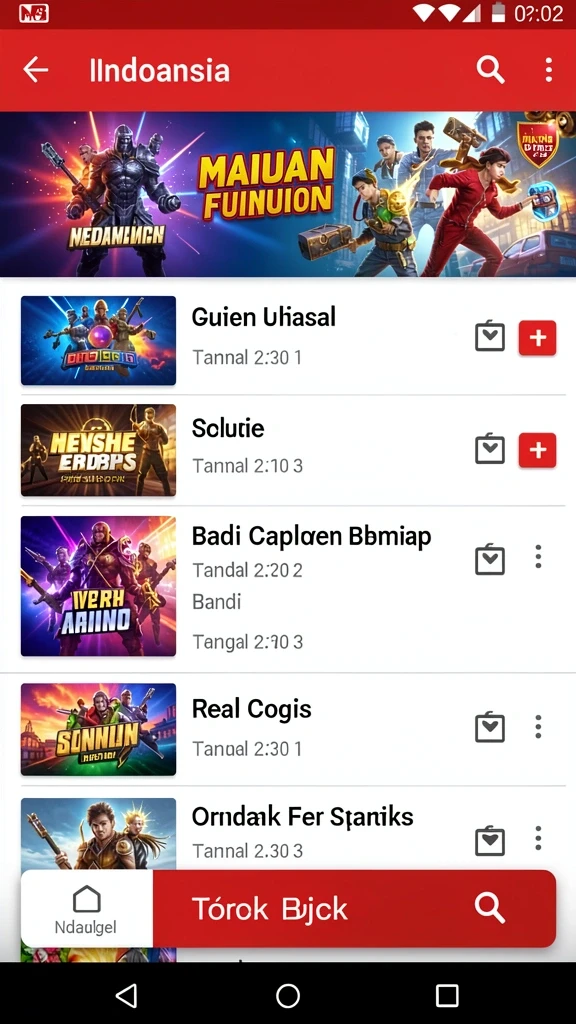Show more options for Real Cogis
576x1024 pixels.
(x=538, y=726)
